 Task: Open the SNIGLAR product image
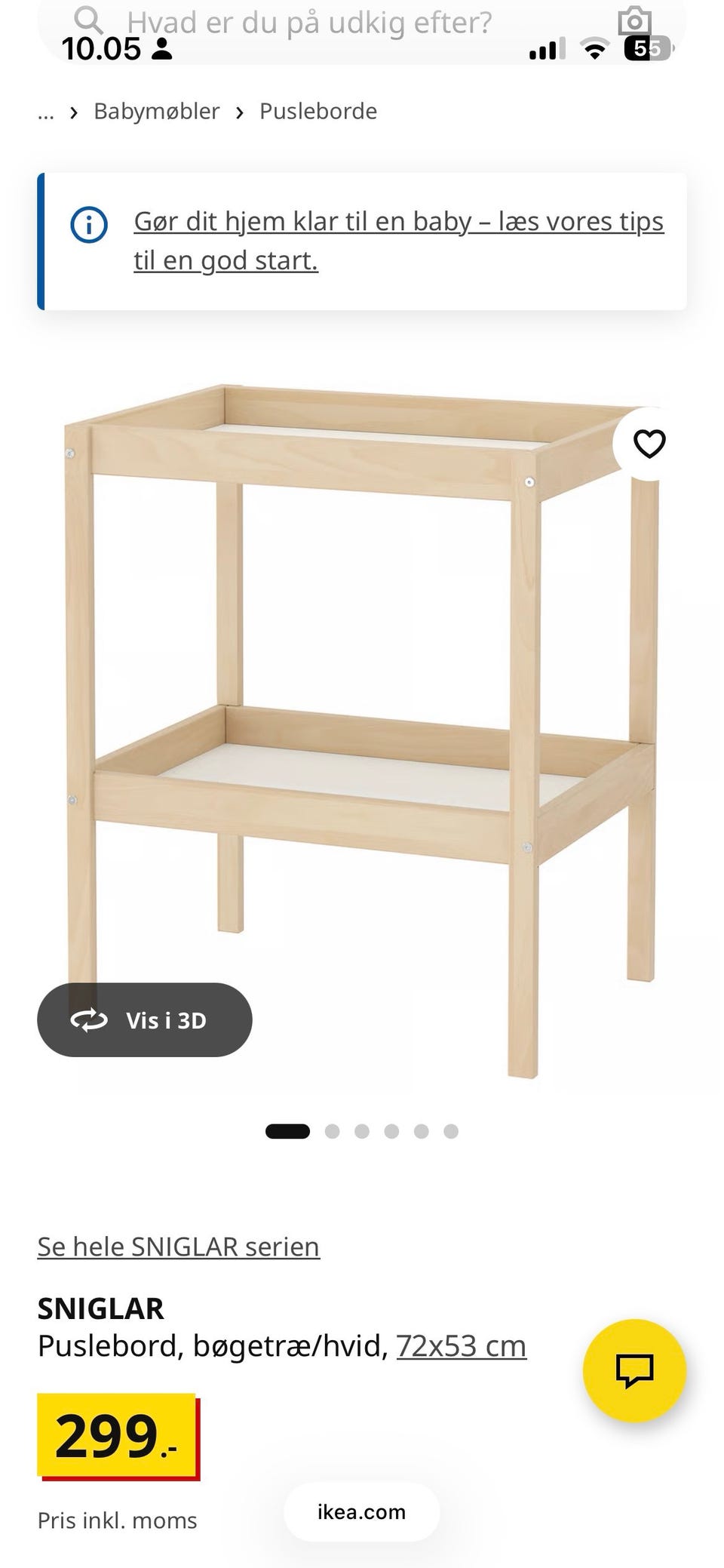pyautogui.click(x=362, y=717)
